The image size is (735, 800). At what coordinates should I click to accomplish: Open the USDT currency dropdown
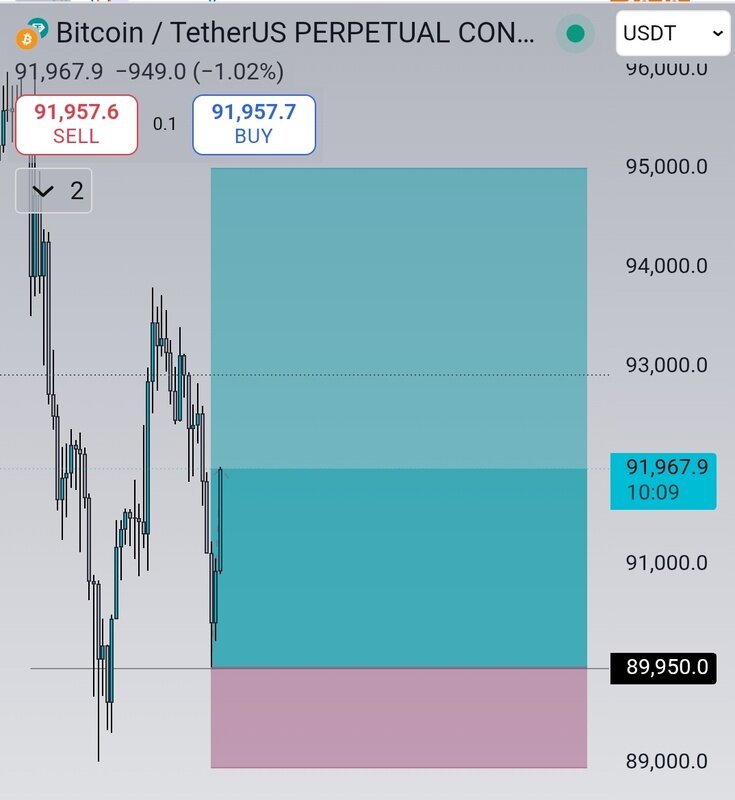click(672, 33)
